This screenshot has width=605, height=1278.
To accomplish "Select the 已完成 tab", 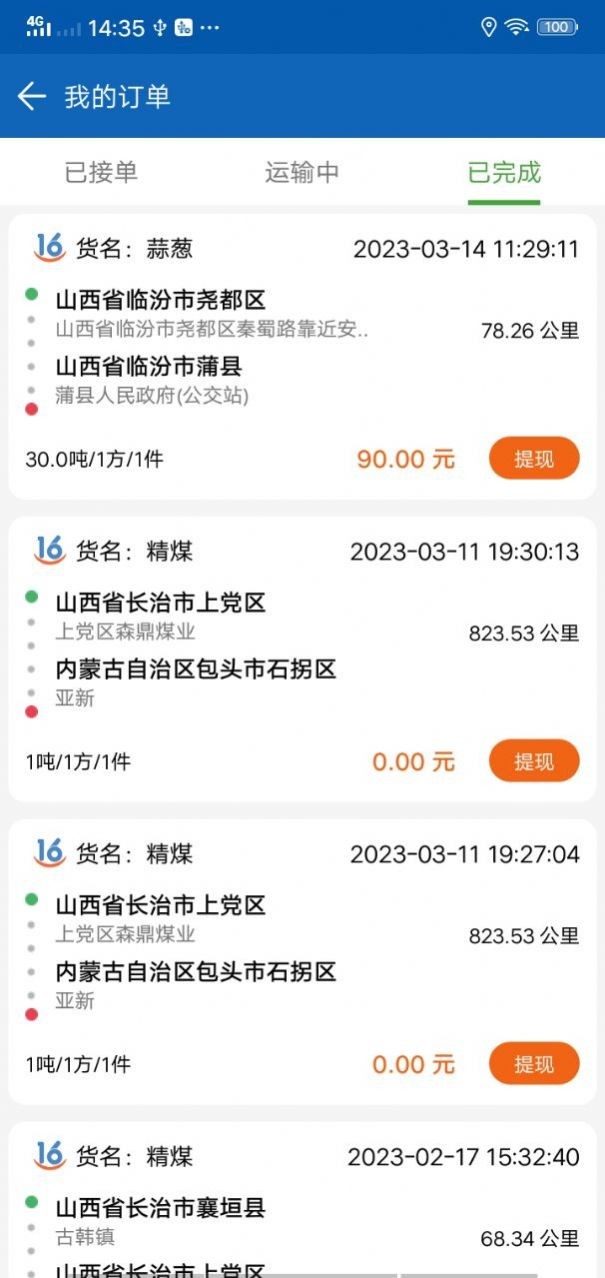I will click(504, 172).
